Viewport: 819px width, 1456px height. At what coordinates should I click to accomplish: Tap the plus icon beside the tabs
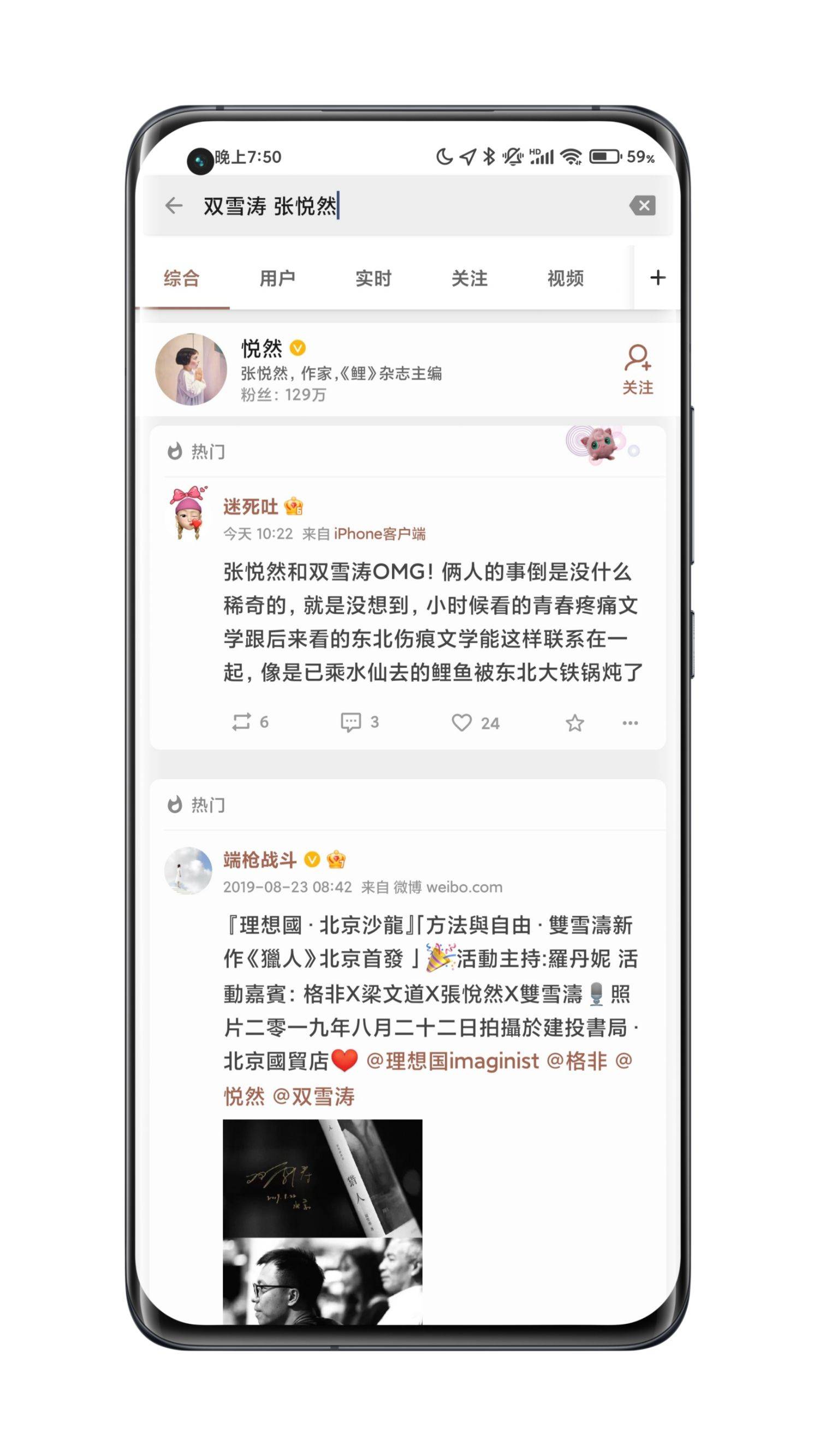pyautogui.click(x=657, y=277)
